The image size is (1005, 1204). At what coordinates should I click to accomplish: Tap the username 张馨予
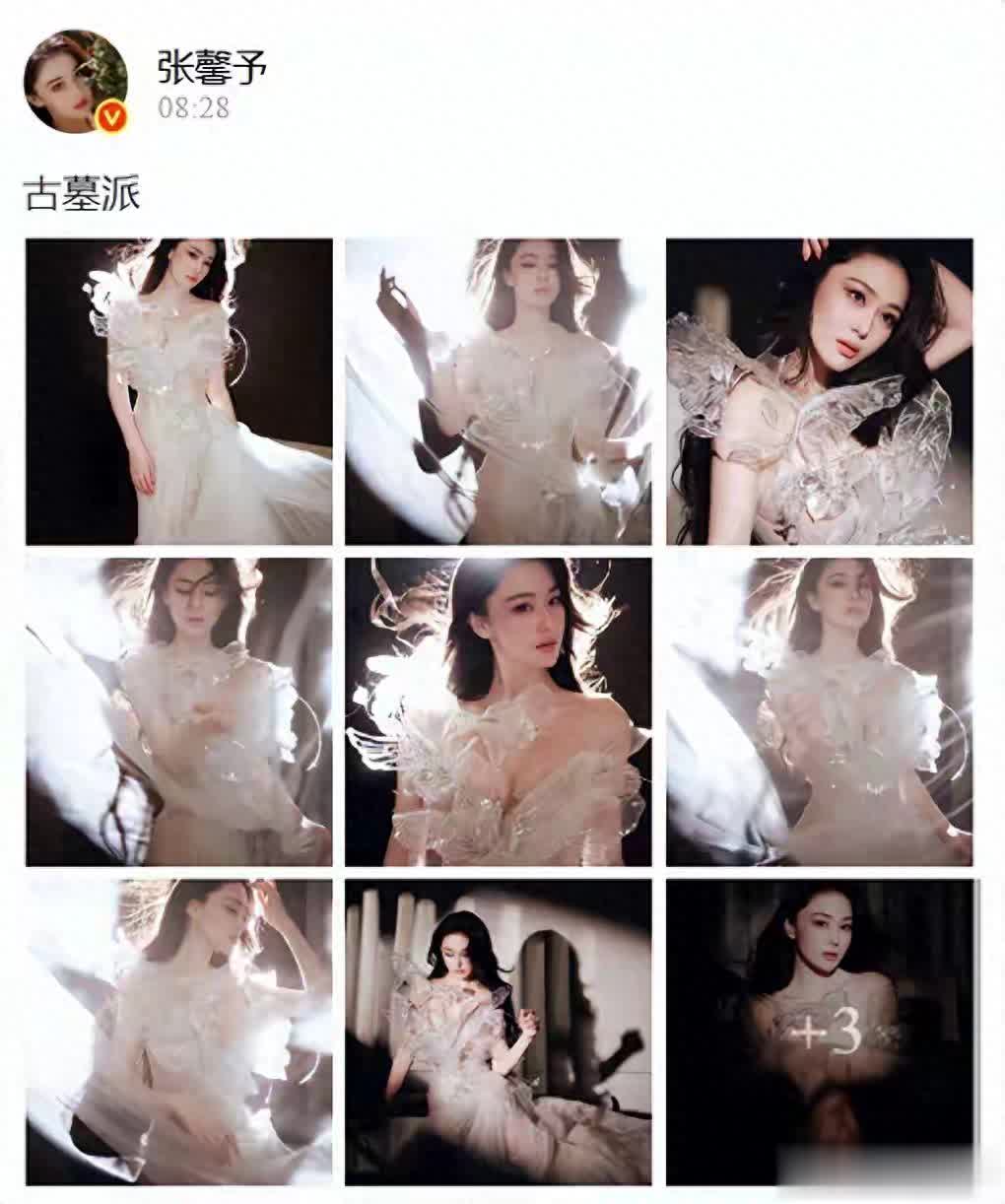pos(213,67)
